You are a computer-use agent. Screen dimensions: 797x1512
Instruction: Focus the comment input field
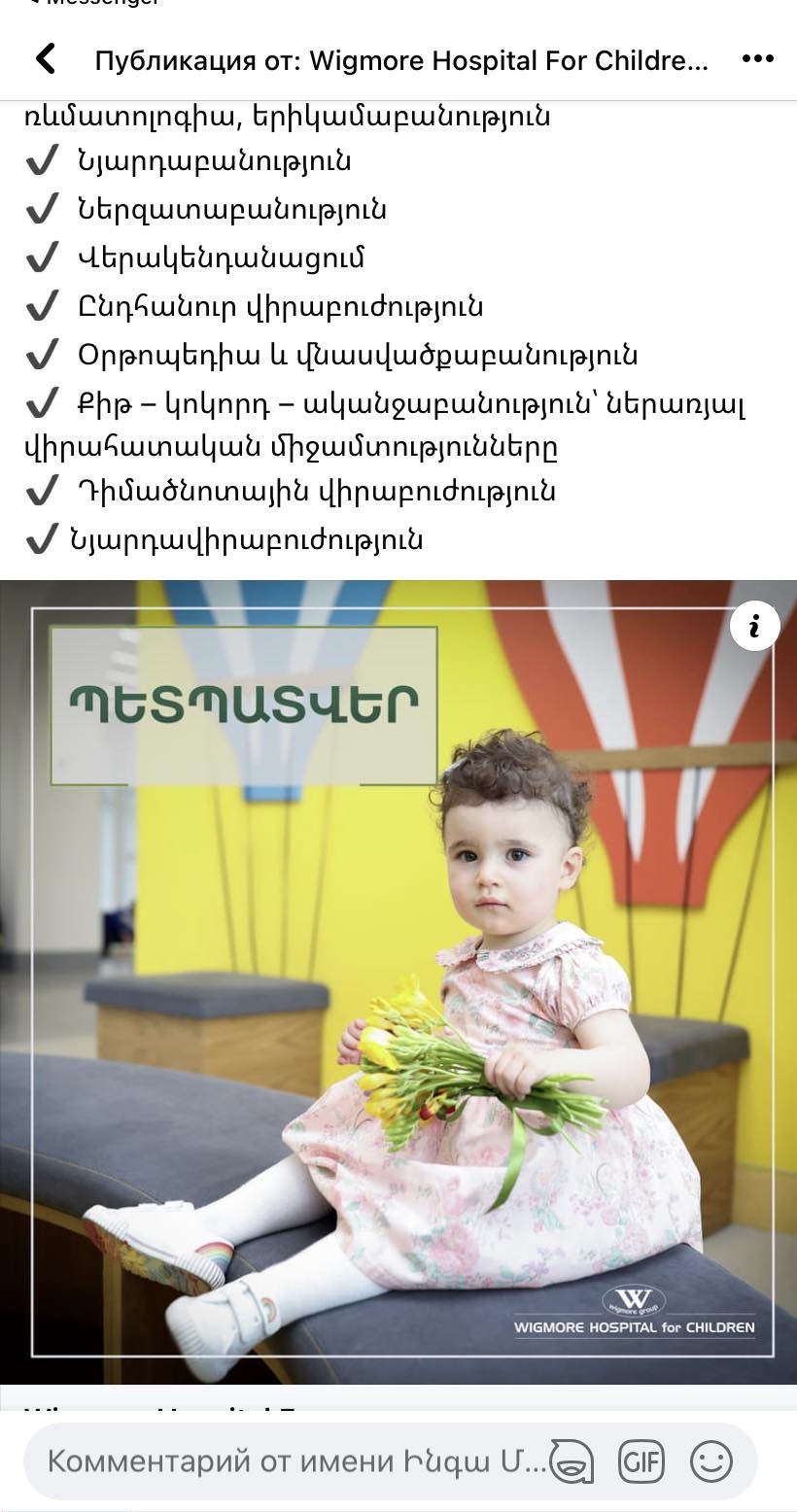(292, 1460)
